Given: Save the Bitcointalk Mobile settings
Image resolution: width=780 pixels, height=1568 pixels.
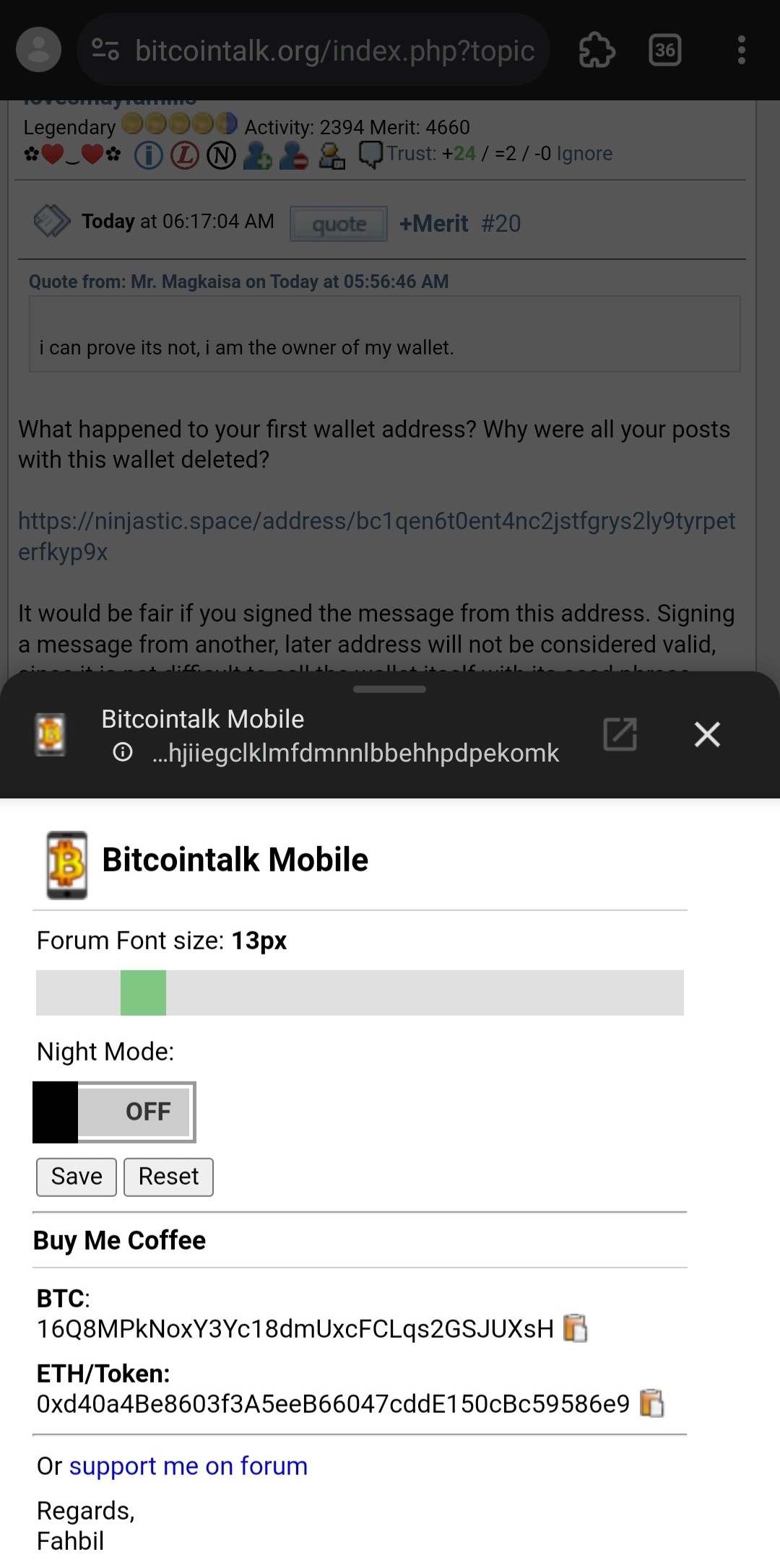Looking at the screenshot, I should [77, 1177].
